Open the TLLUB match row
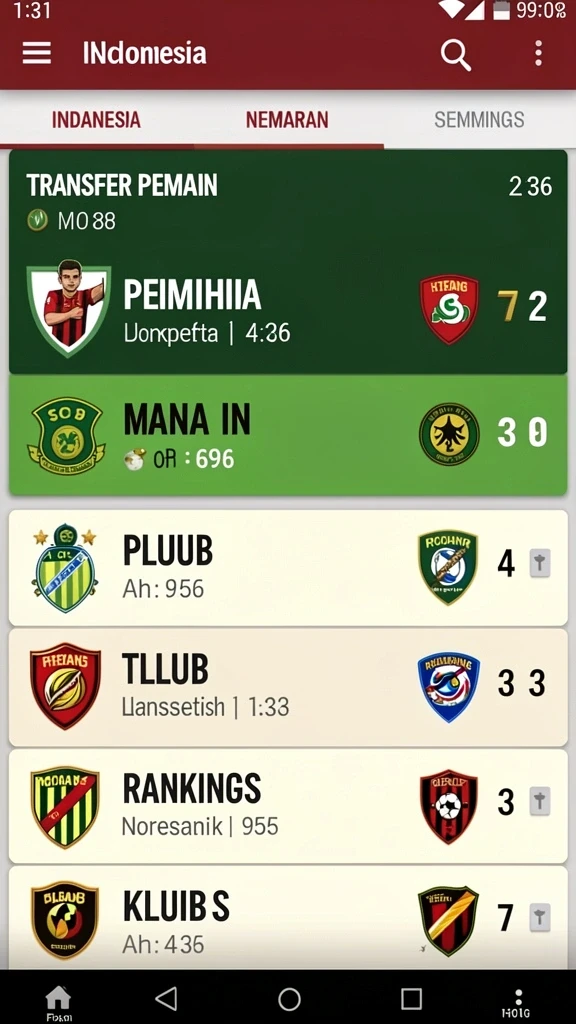Image resolution: width=576 pixels, height=1024 pixels. 288,687
